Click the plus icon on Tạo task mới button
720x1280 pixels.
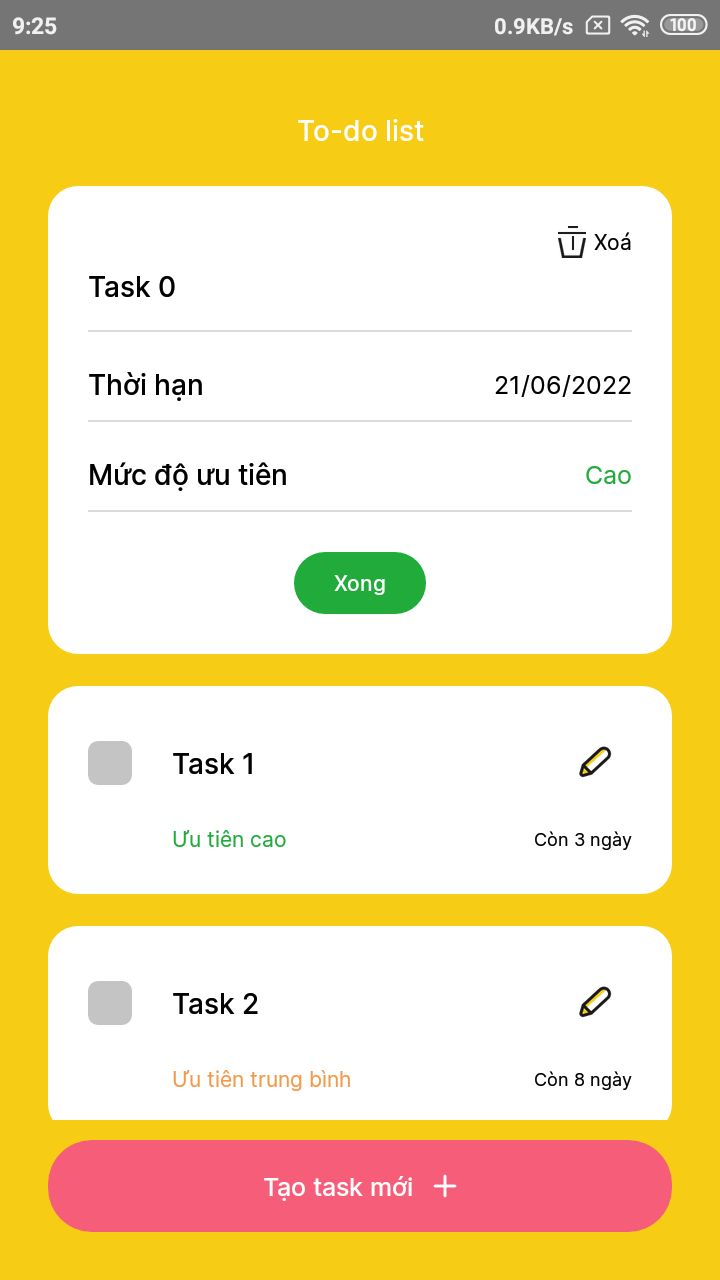click(x=444, y=1186)
